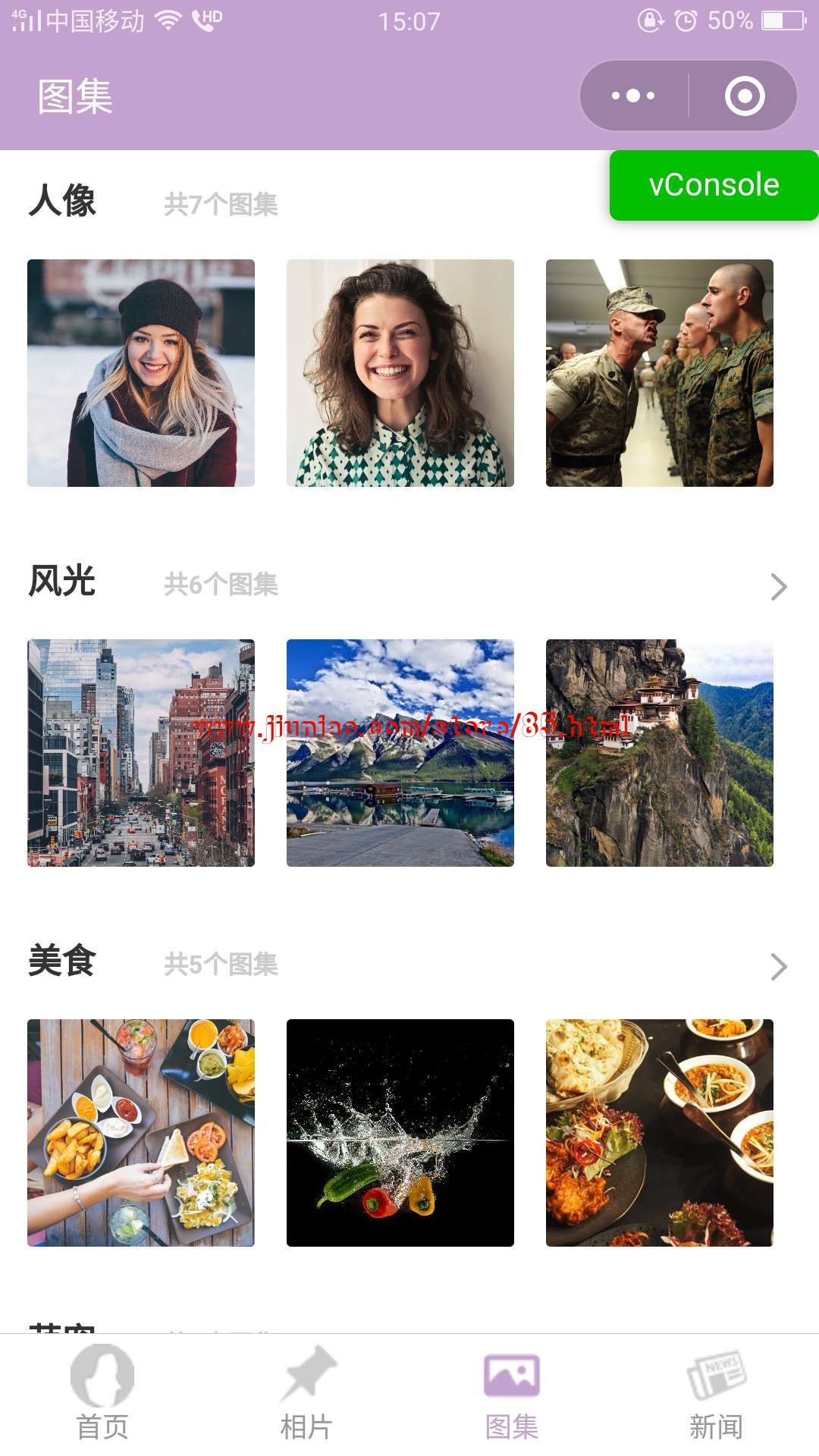Screen dimensions: 819x1456
Task: Open the soldiers portrait album
Action: point(660,373)
